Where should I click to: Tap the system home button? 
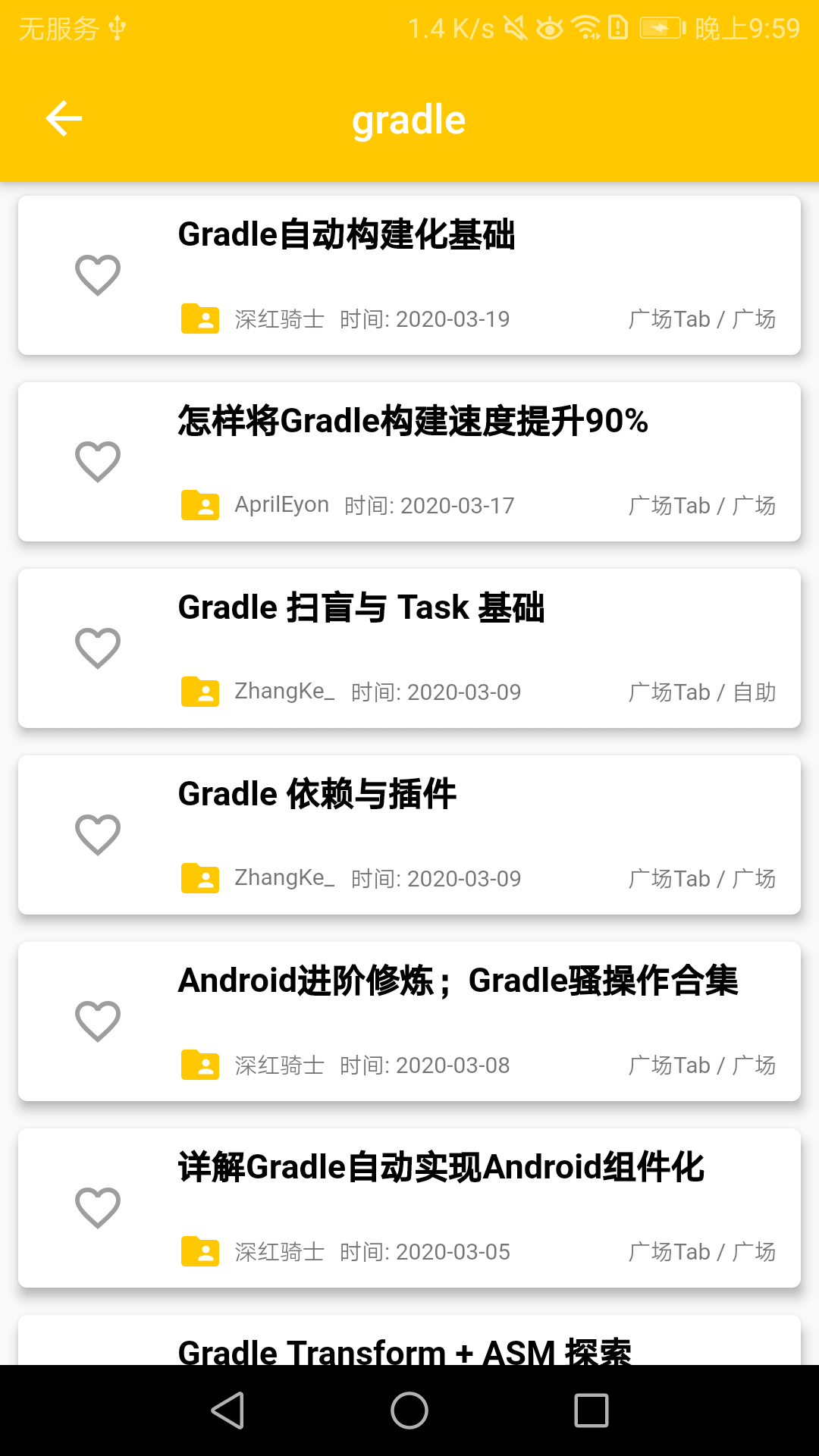tap(409, 1410)
